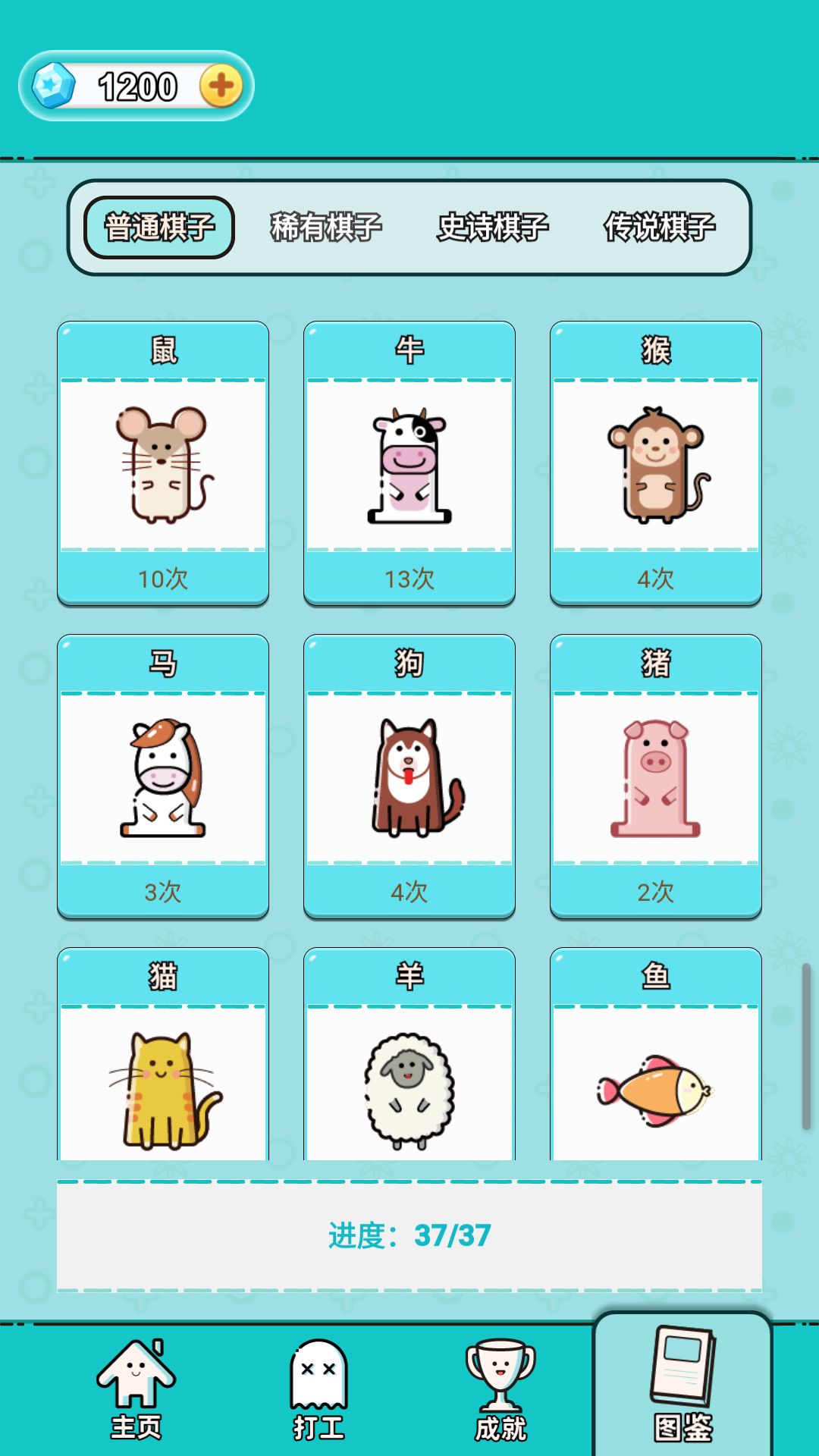Select the 普通棋子 tab
The image size is (819, 1456).
[x=159, y=227]
